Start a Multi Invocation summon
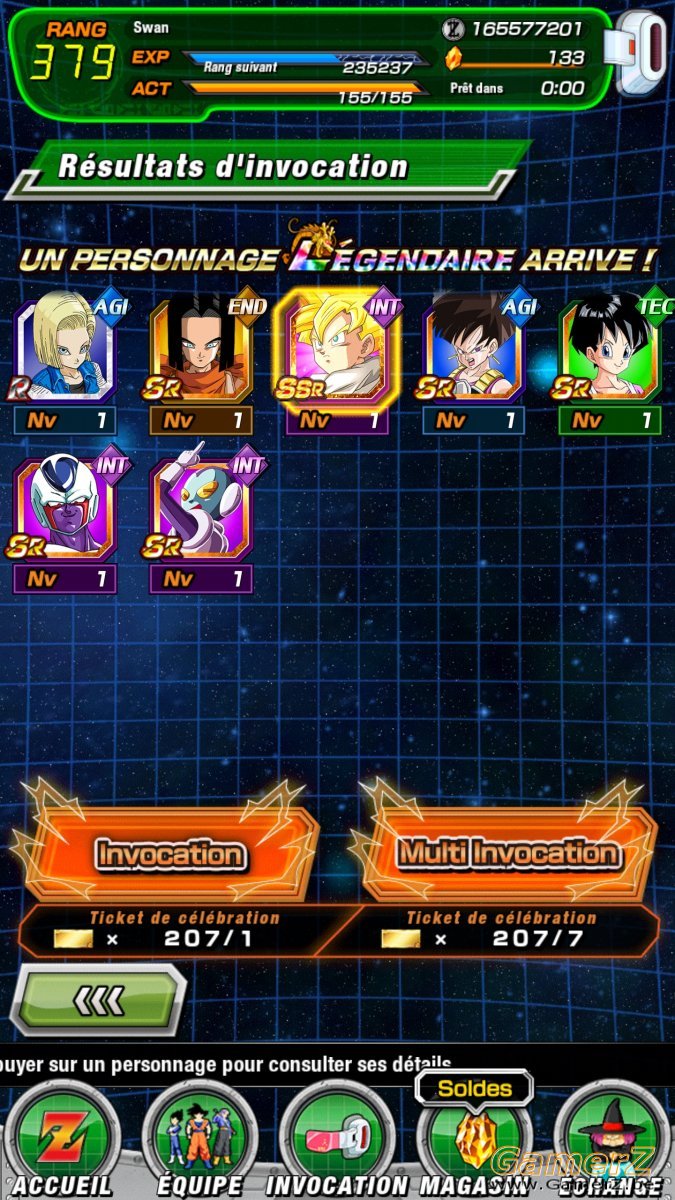The width and height of the screenshot is (675, 1200). (x=508, y=853)
